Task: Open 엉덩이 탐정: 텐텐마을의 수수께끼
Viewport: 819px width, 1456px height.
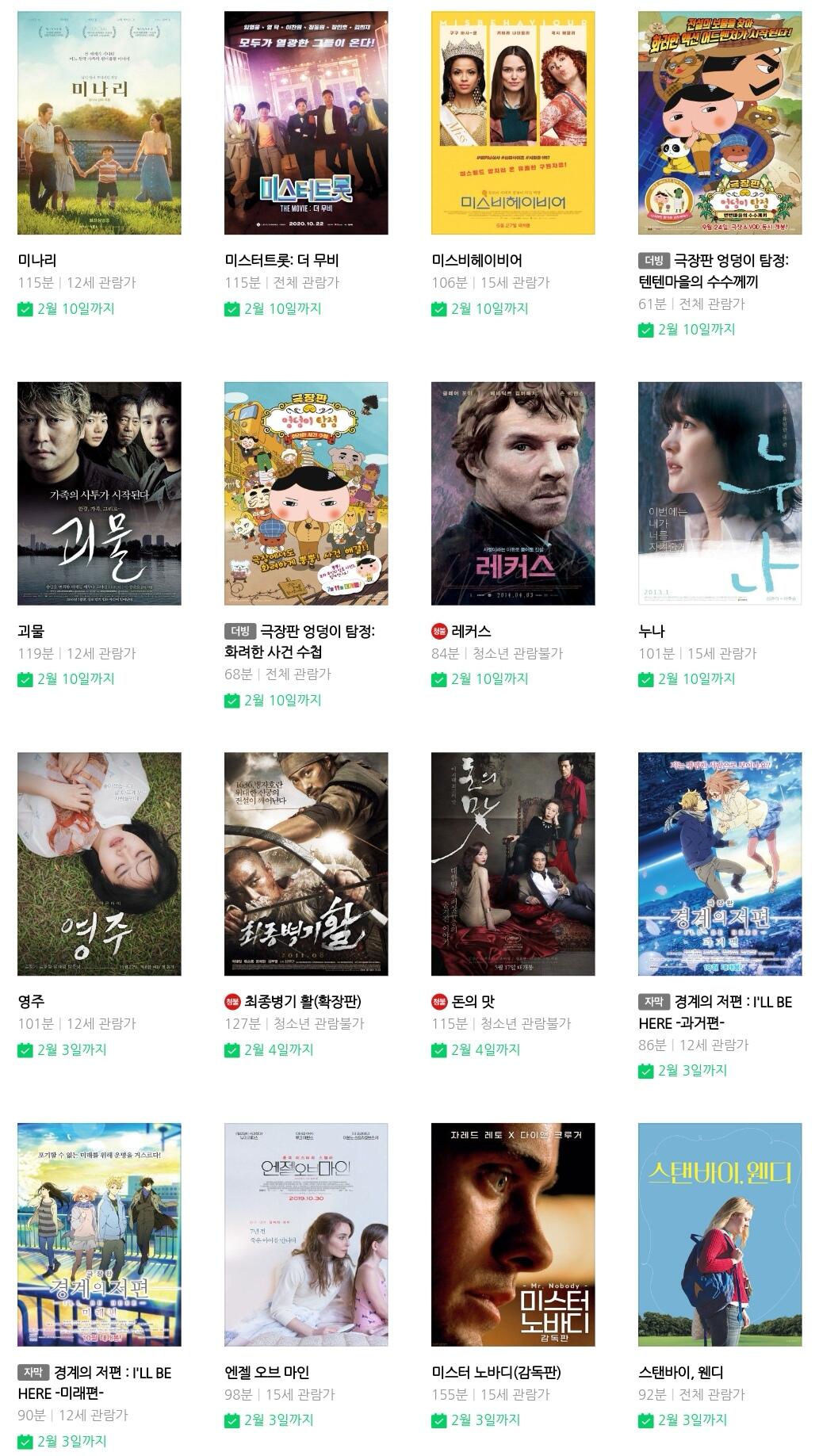Action: tap(720, 123)
